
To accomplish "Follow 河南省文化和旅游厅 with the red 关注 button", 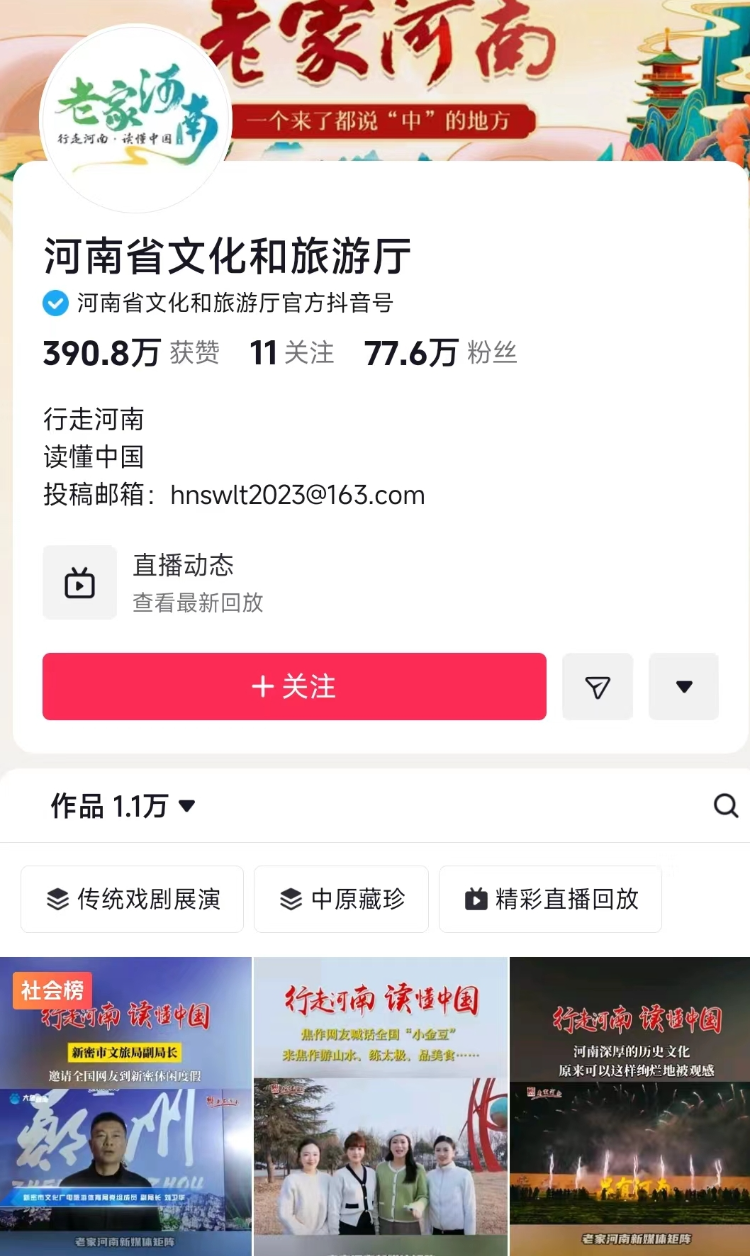I will tap(294, 687).
